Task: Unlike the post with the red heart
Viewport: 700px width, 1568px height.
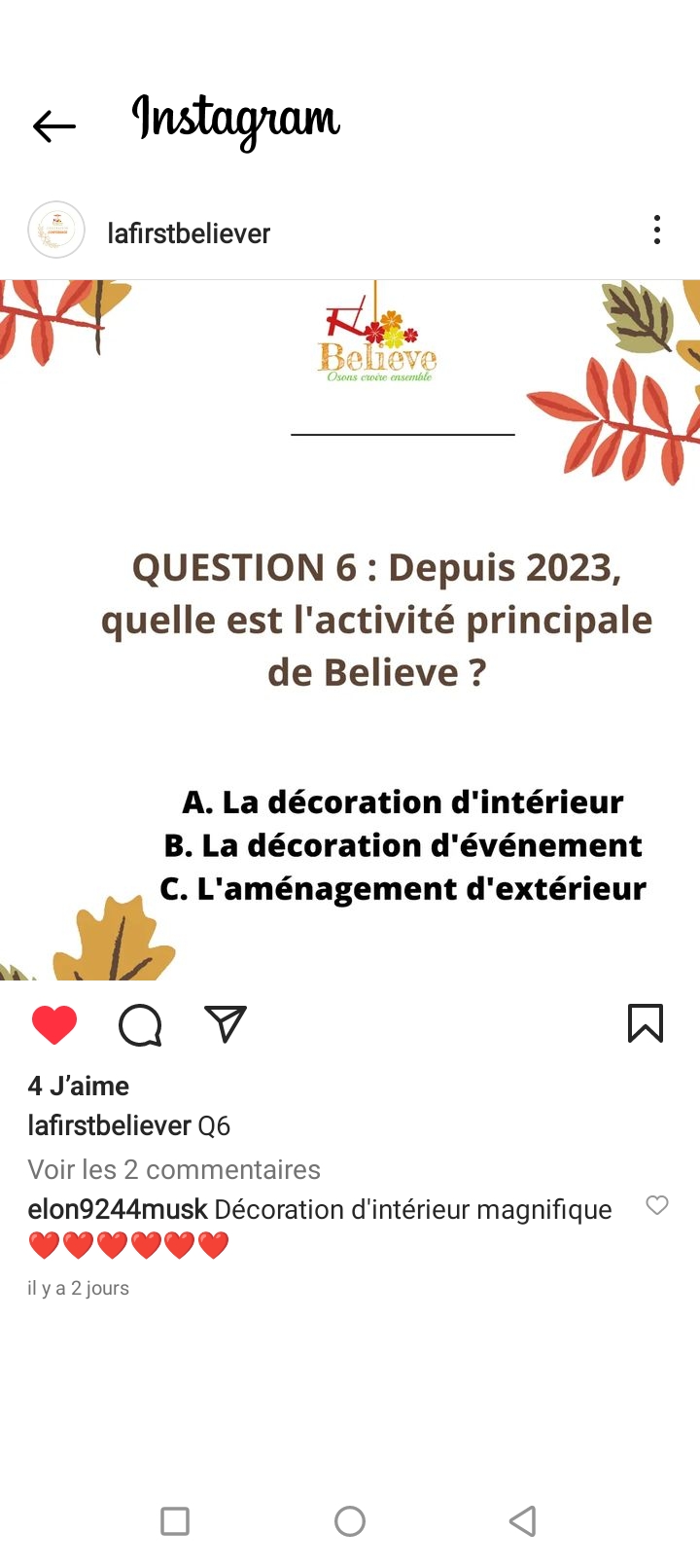Action: 54,1025
